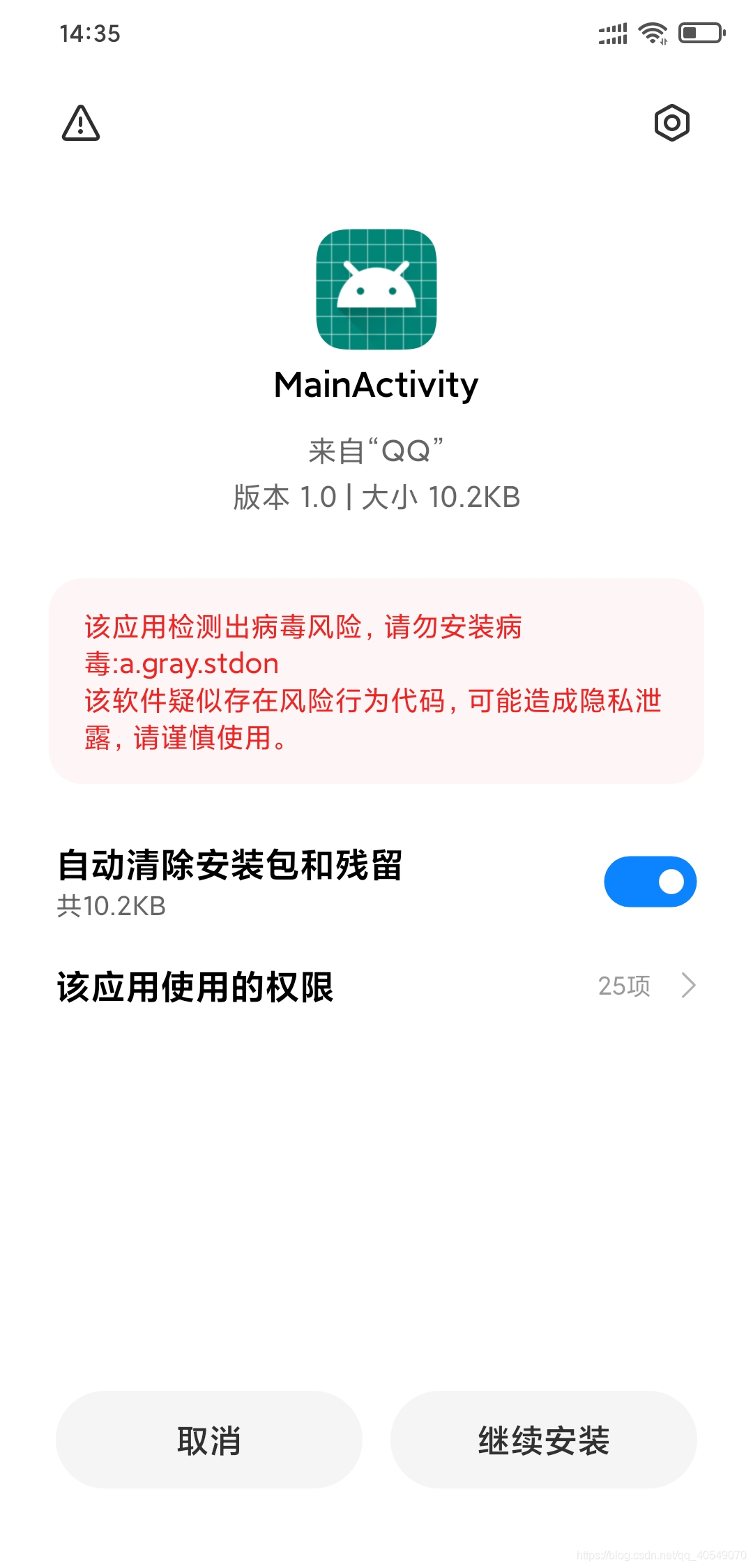
Task: Tap 继续安装 to continue installing
Action: (x=543, y=1440)
